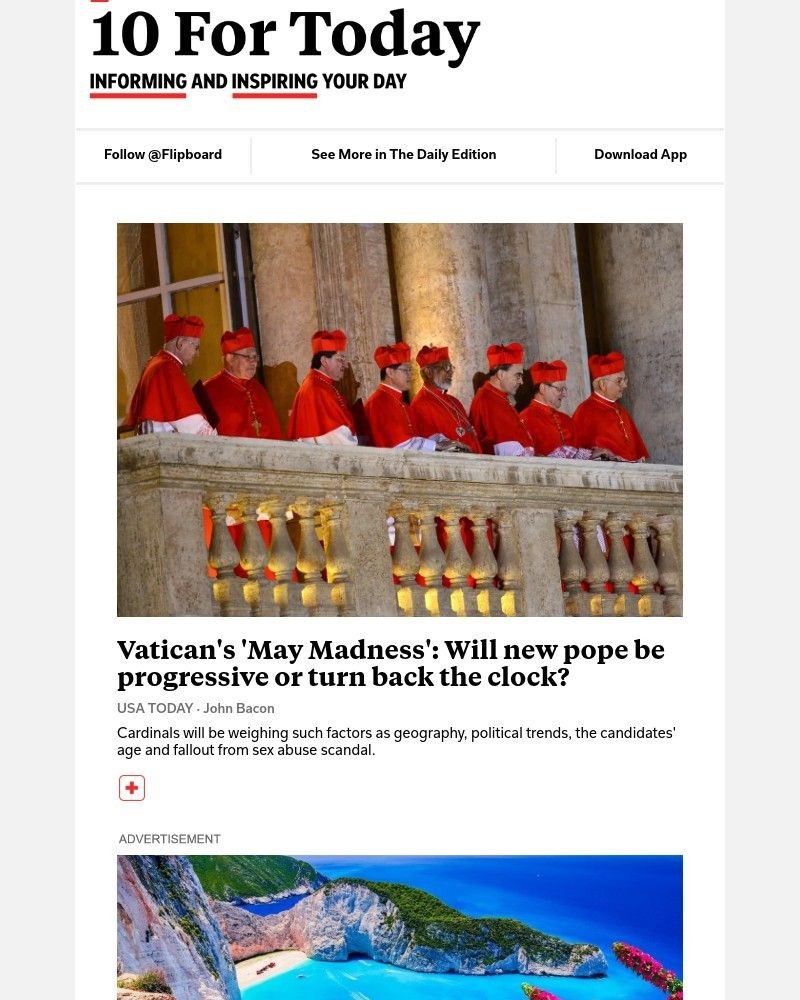Screen dimensions: 800x1000
Task: Open See More in The Daily Edition
Action: [403, 154]
